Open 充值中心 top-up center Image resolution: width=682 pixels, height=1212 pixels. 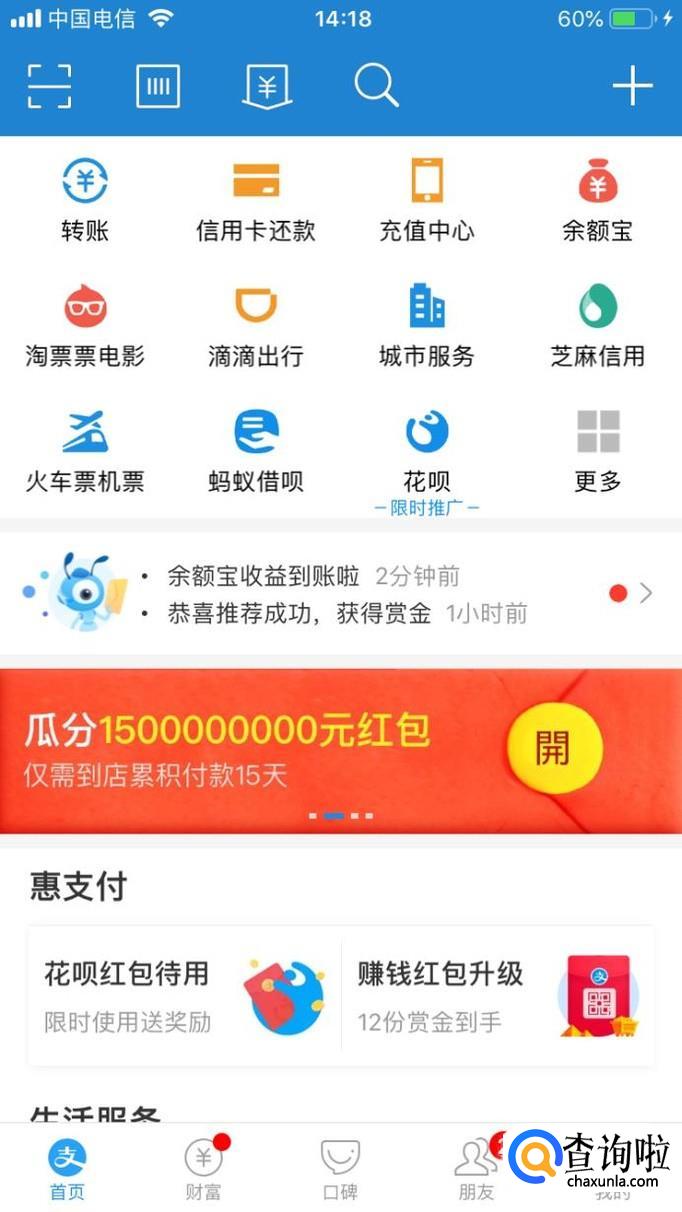coord(427,200)
